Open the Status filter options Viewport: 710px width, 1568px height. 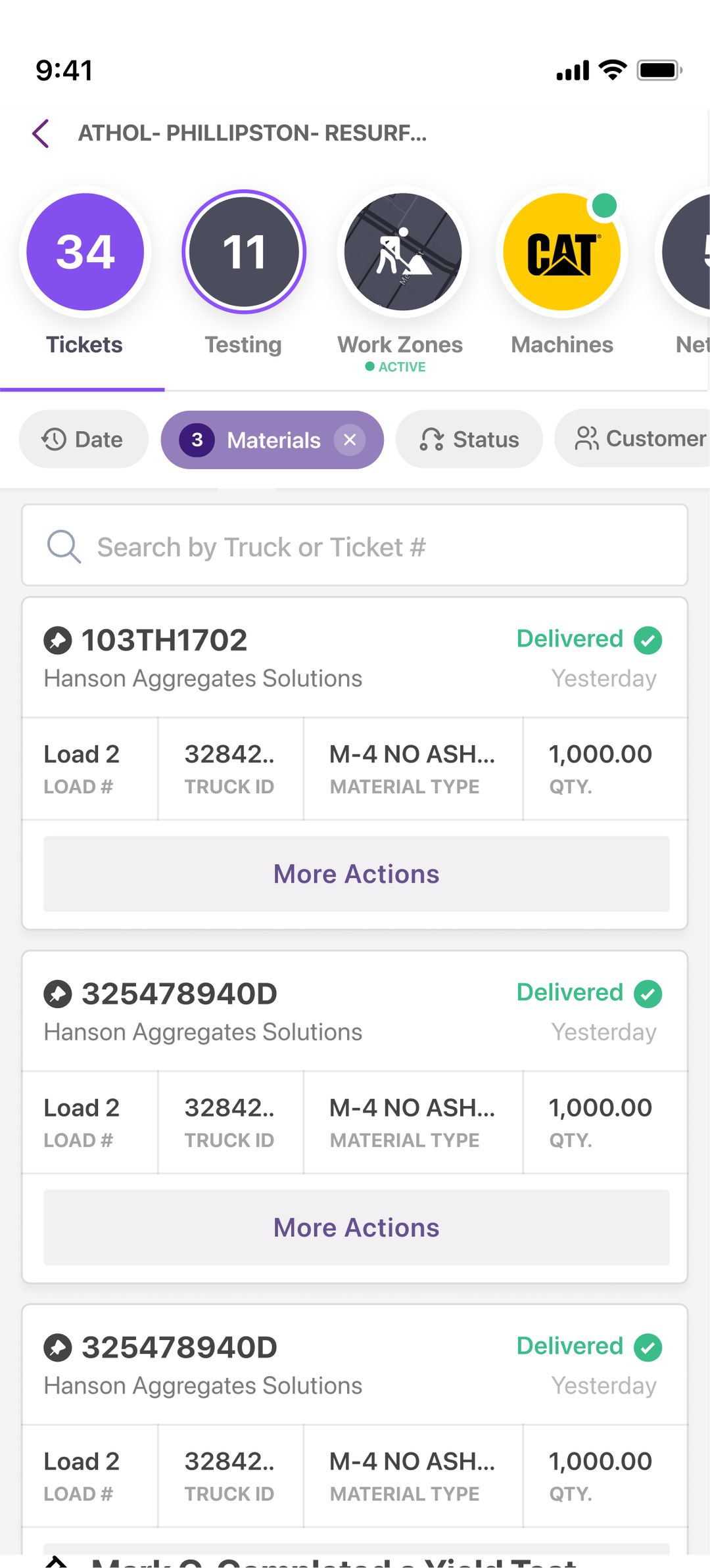tap(469, 439)
